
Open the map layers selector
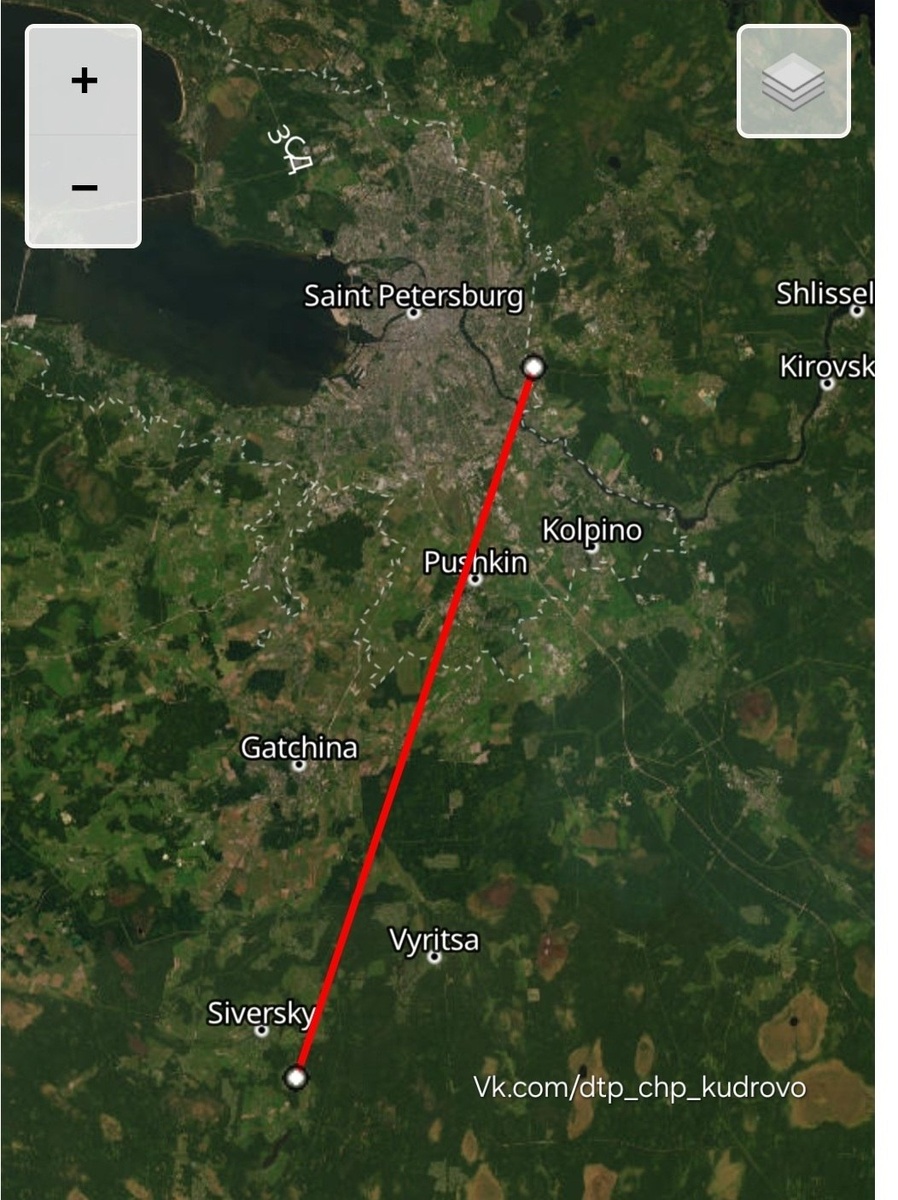tap(793, 82)
